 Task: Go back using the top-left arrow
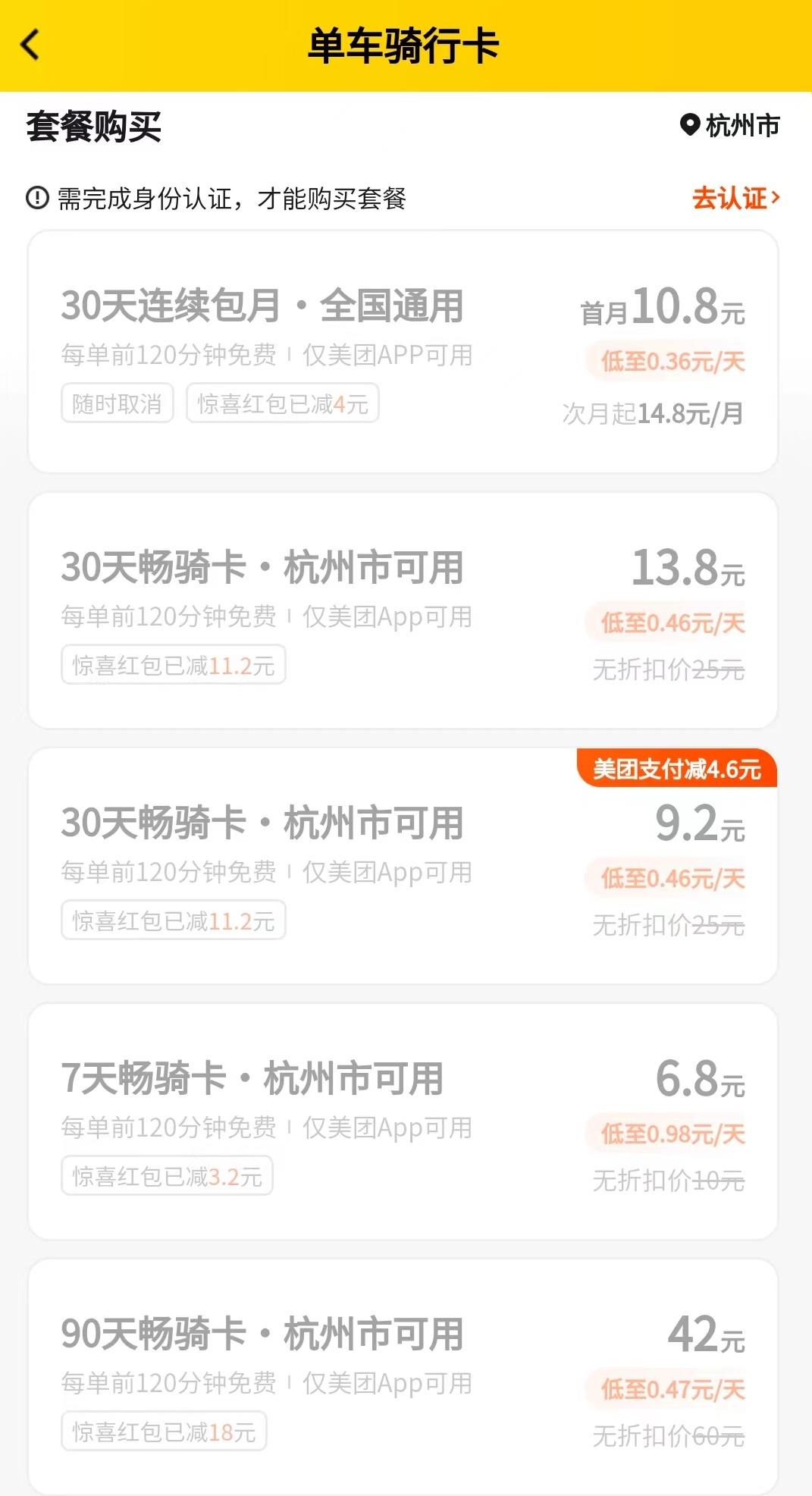(30, 45)
